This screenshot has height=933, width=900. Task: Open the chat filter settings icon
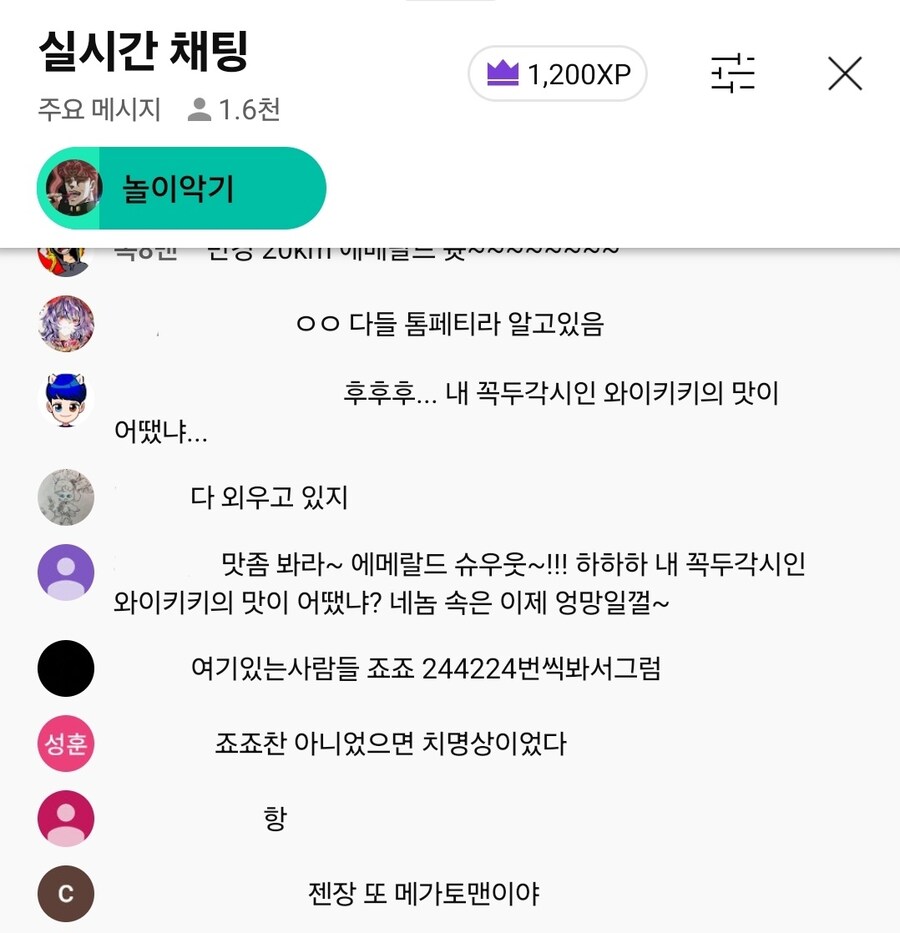(x=733, y=74)
